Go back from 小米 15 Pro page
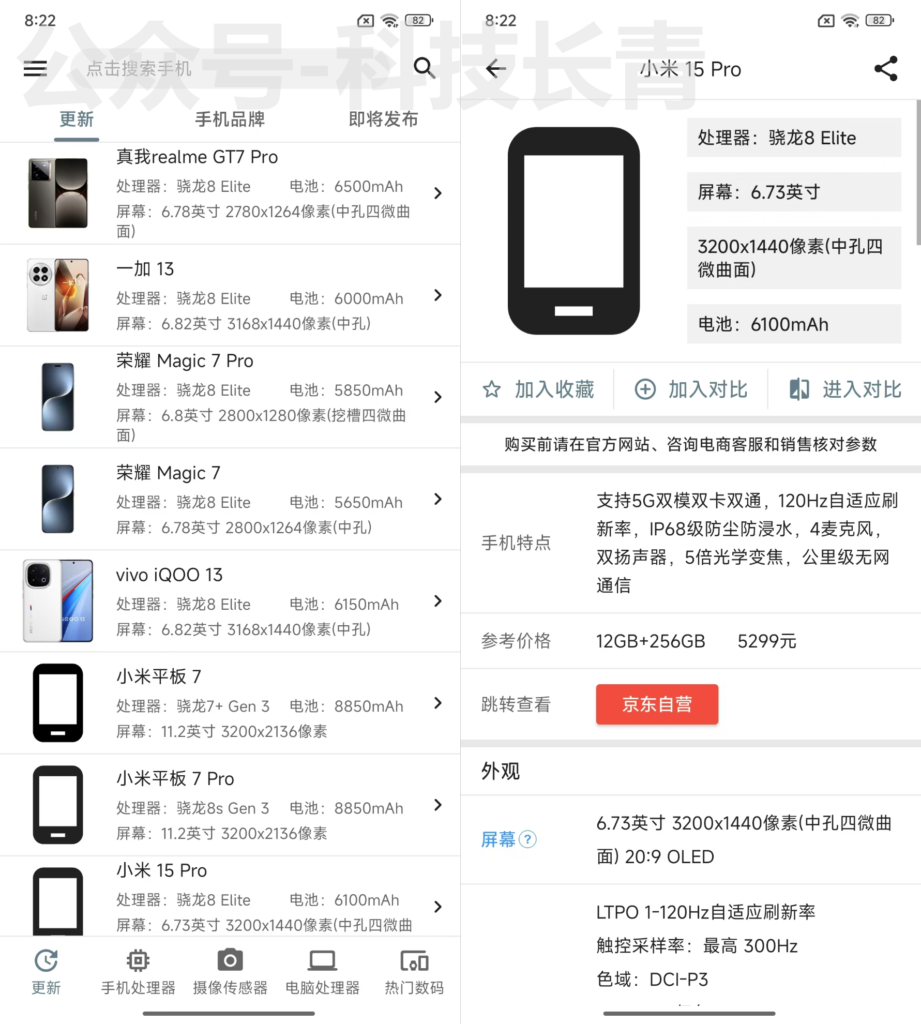Viewport: 921px width, 1024px height. [495, 69]
